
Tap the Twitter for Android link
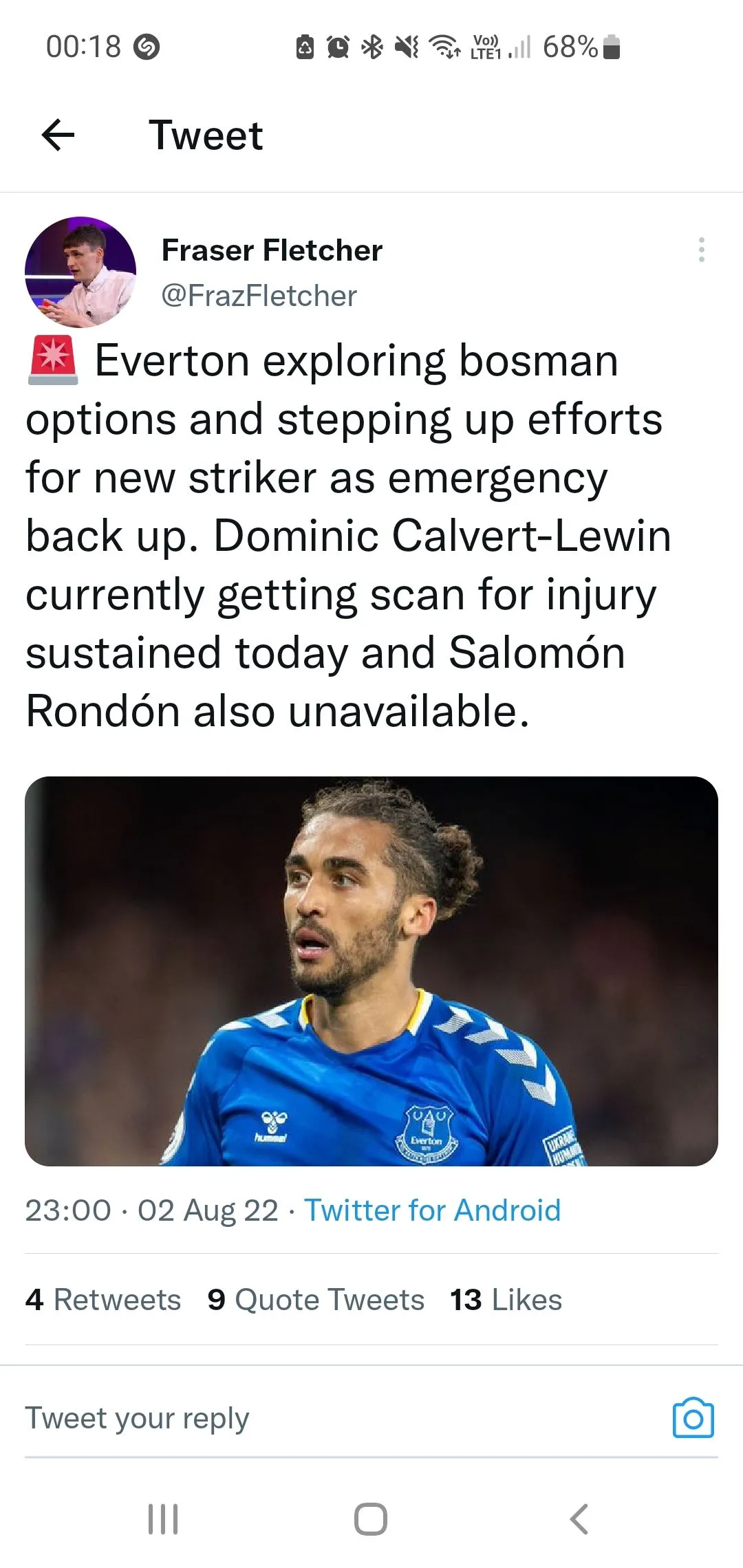coord(432,1210)
